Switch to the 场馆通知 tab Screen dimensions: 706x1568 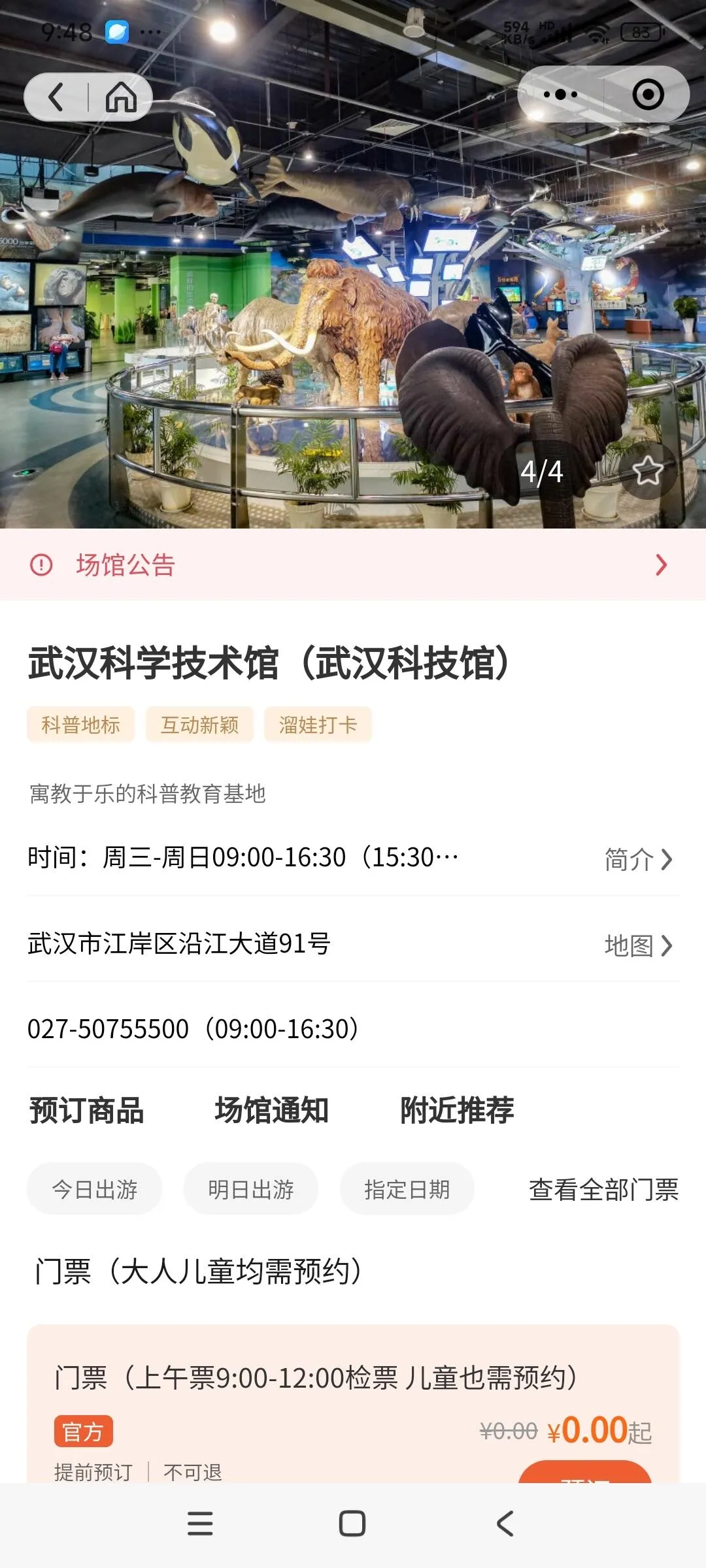[x=271, y=1110]
